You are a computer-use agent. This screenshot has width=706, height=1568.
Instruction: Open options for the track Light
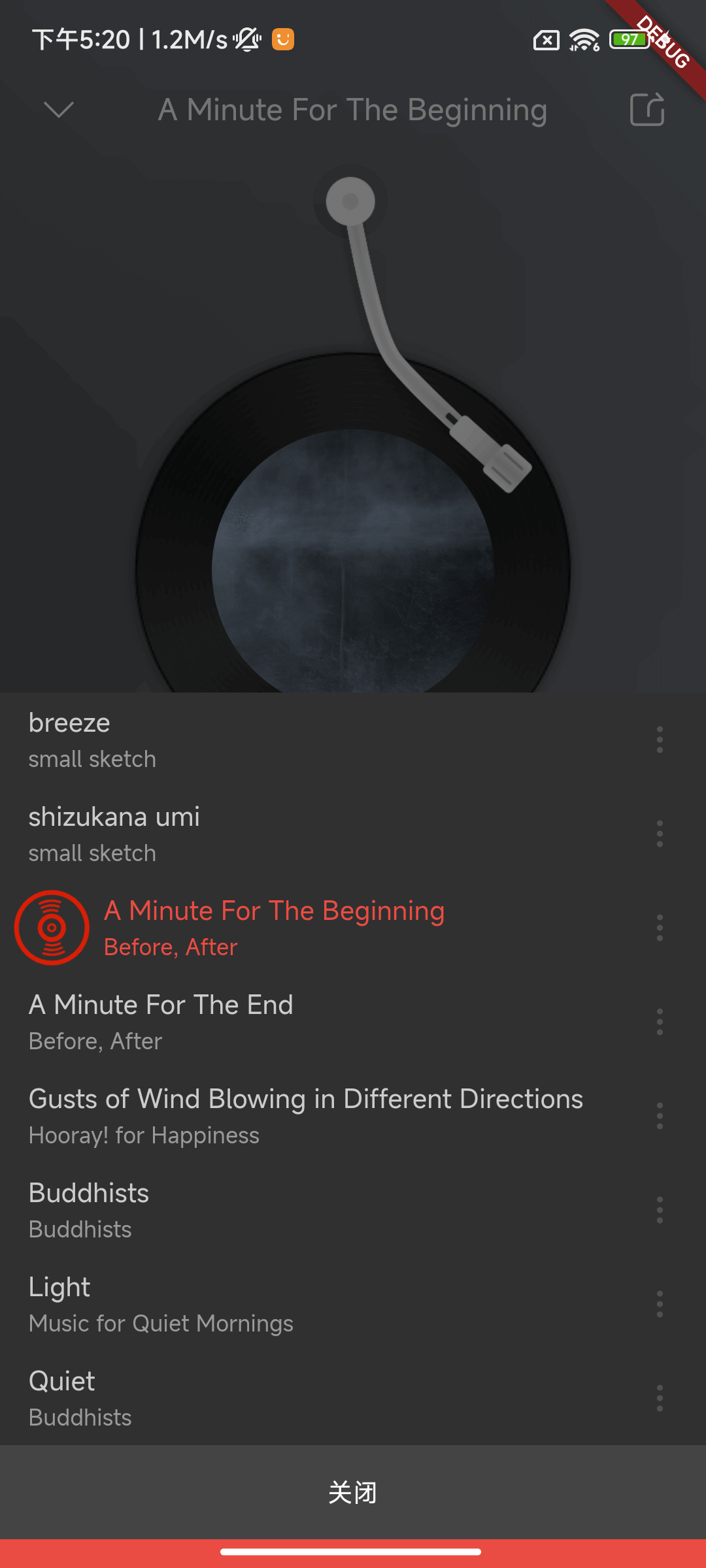pyautogui.click(x=660, y=1304)
